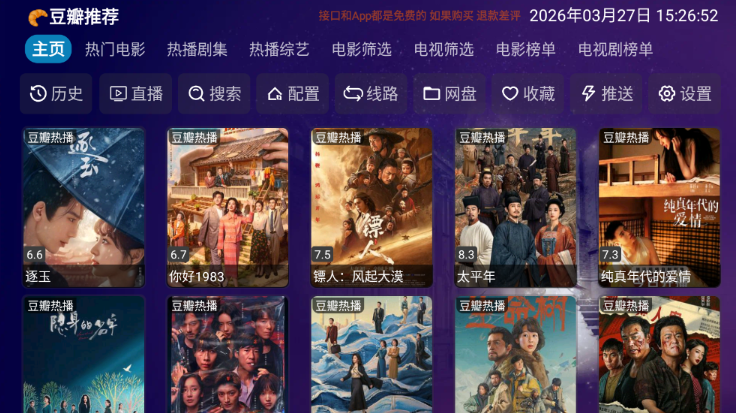This screenshot has width=736, height=413.
Task: Select the 太平年 show card
Action: tap(516, 207)
